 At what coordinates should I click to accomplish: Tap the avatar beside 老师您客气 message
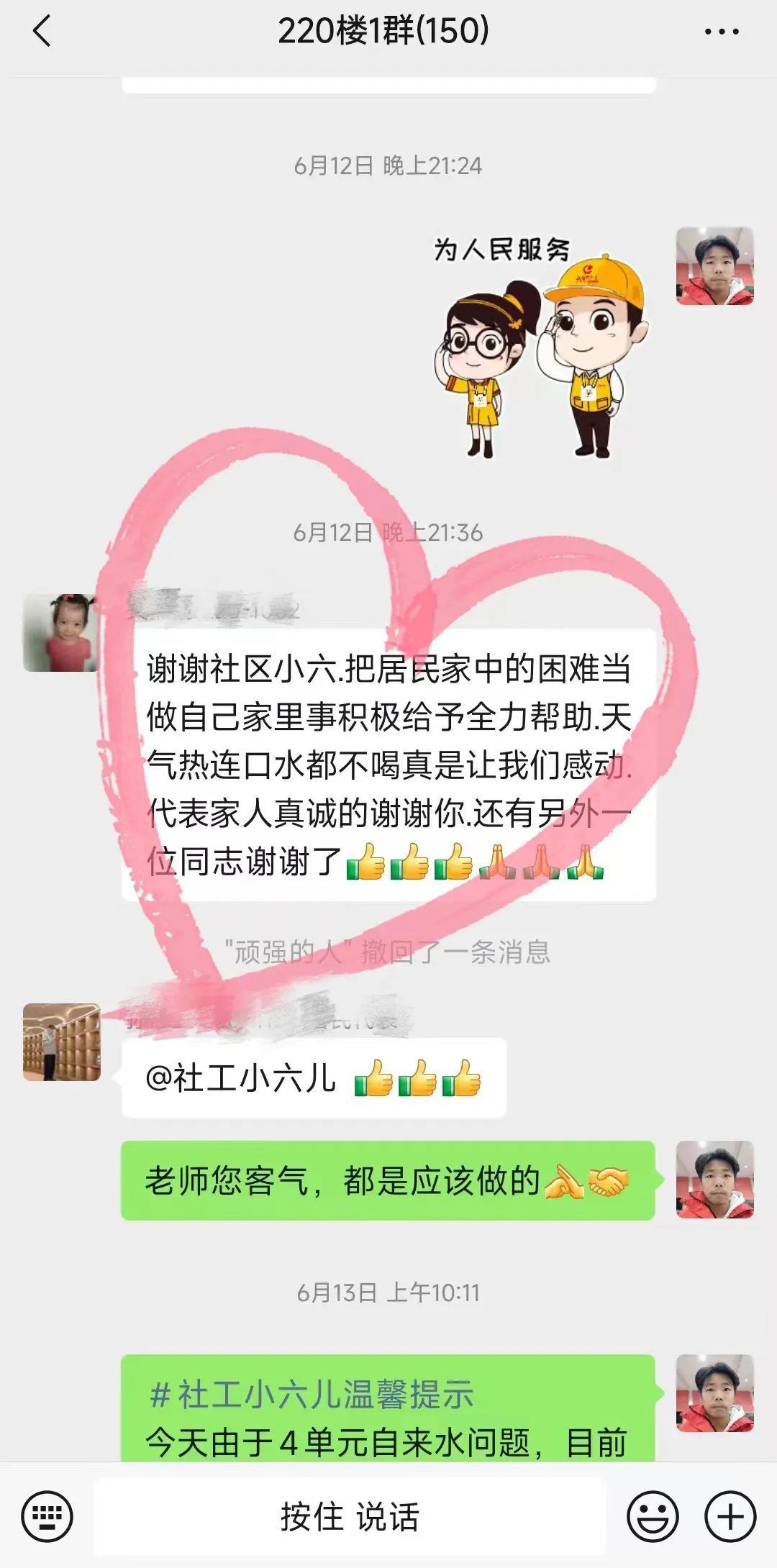click(x=714, y=1179)
